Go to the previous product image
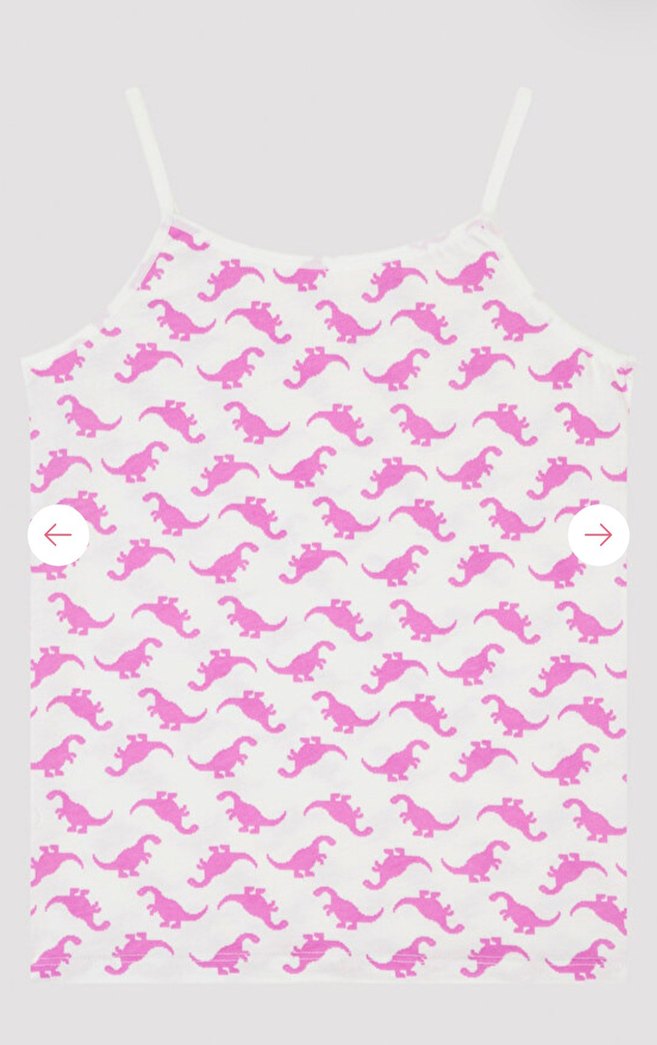This screenshot has width=657, height=1045. [x=58, y=535]
